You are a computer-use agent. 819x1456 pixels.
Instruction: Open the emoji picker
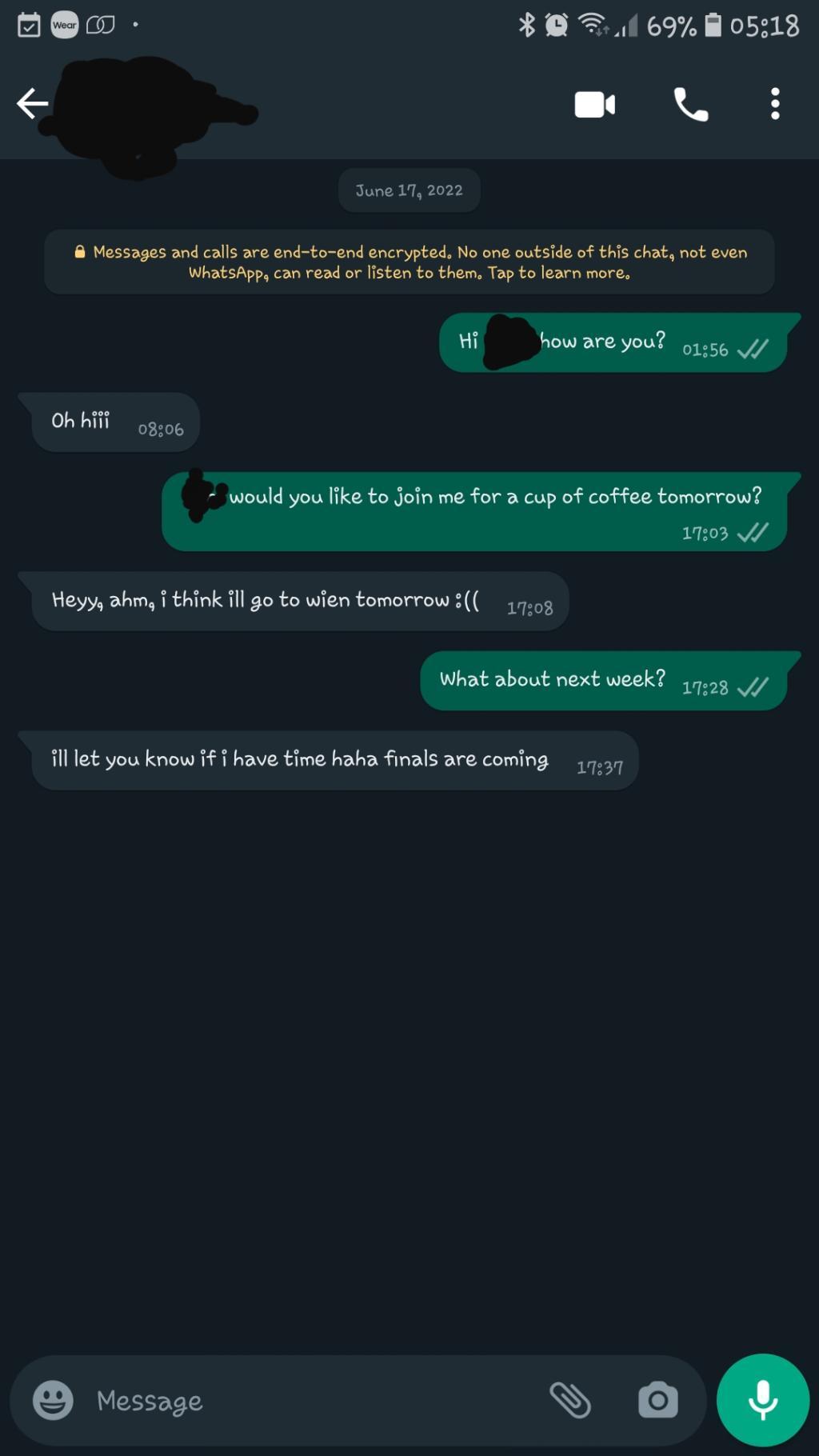click(53, 1400)
